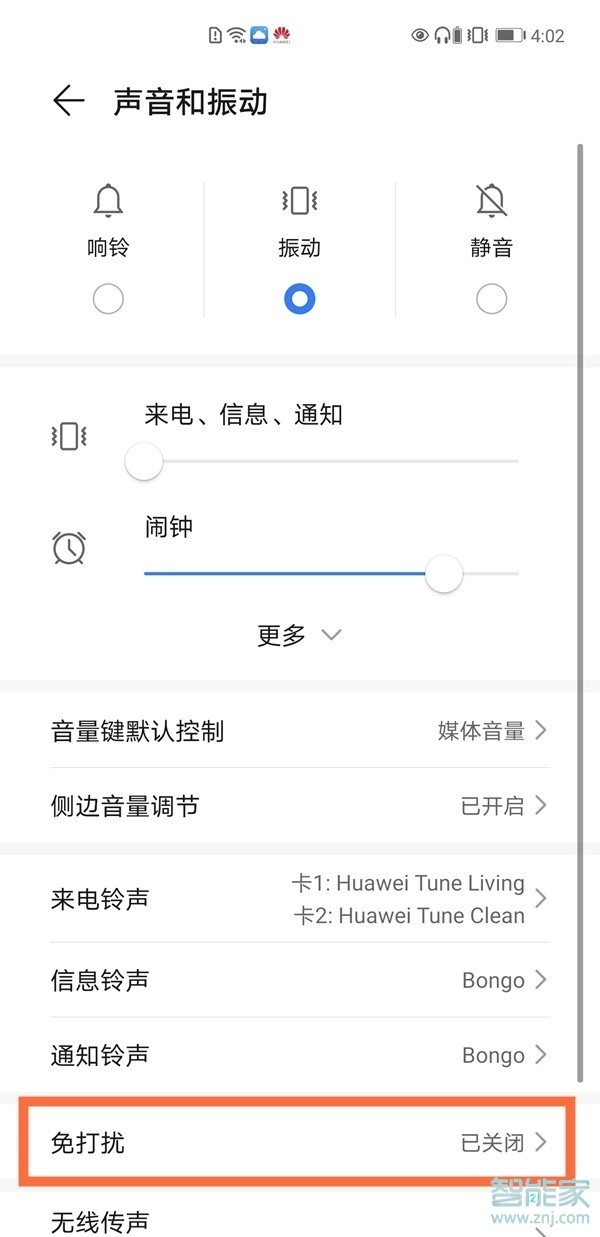
Task: Tap the 来电、信息、通知 volume slider
Action: coord(331,461)
